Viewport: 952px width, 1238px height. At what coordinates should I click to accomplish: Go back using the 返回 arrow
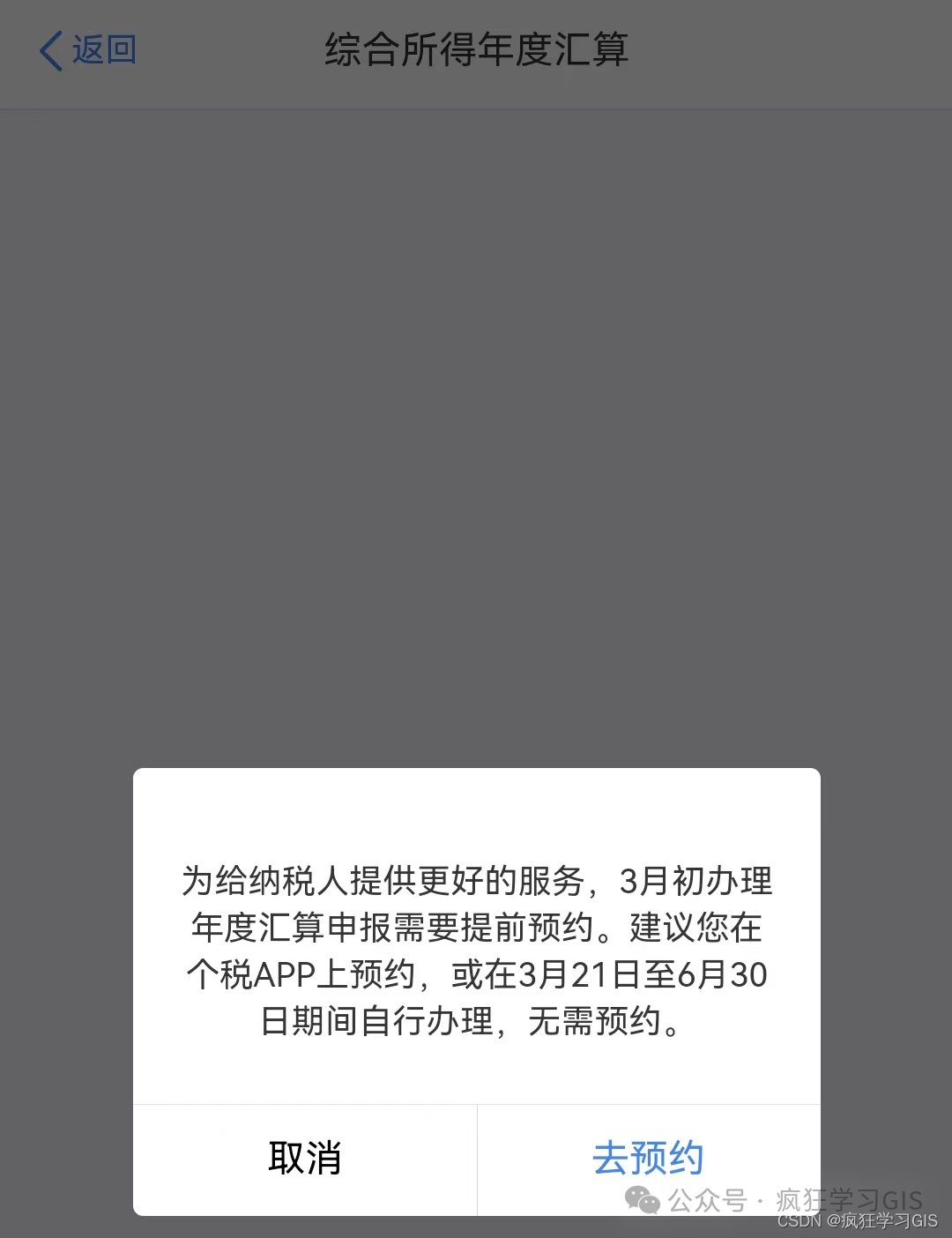(x=86, y=50)
